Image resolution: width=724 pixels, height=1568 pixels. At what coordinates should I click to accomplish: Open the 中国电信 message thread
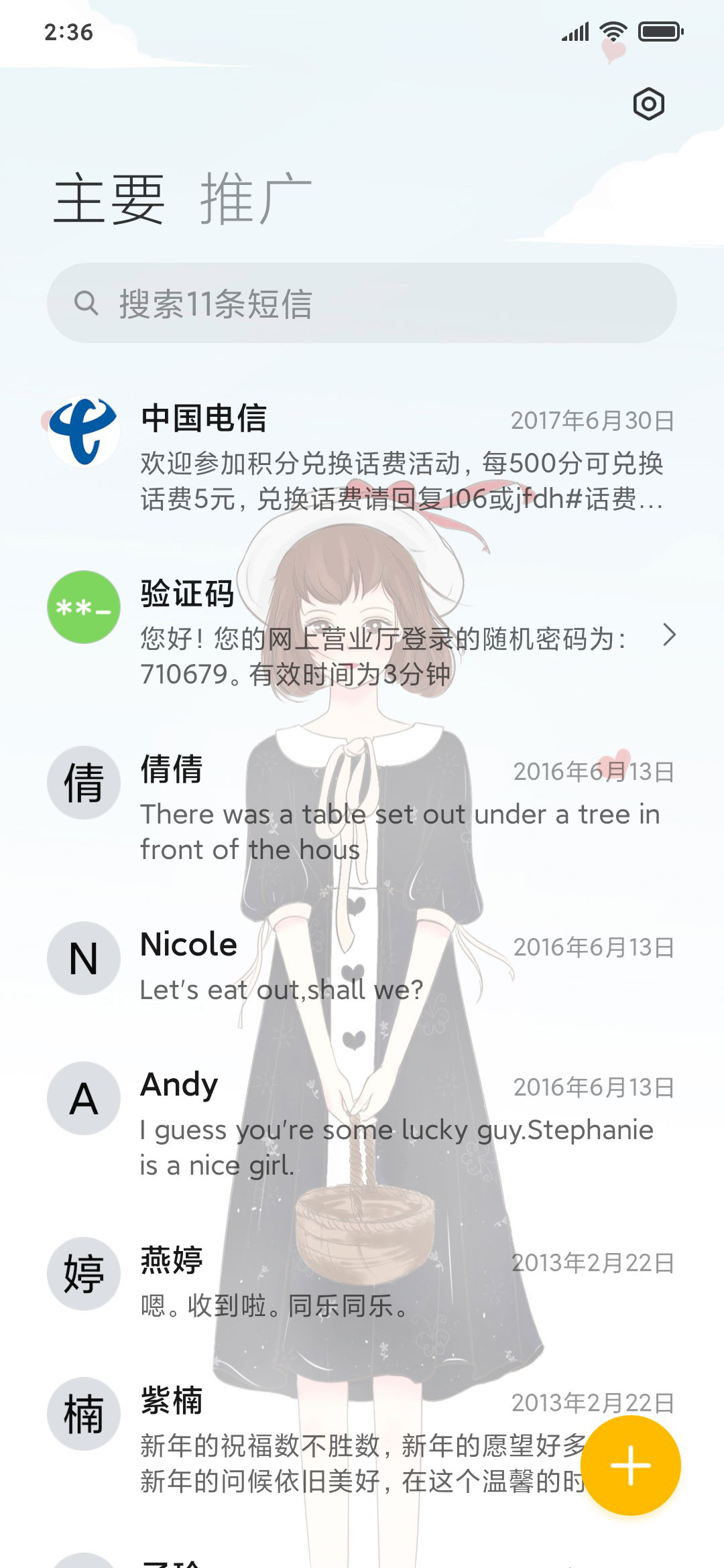[x=362, y=456]
